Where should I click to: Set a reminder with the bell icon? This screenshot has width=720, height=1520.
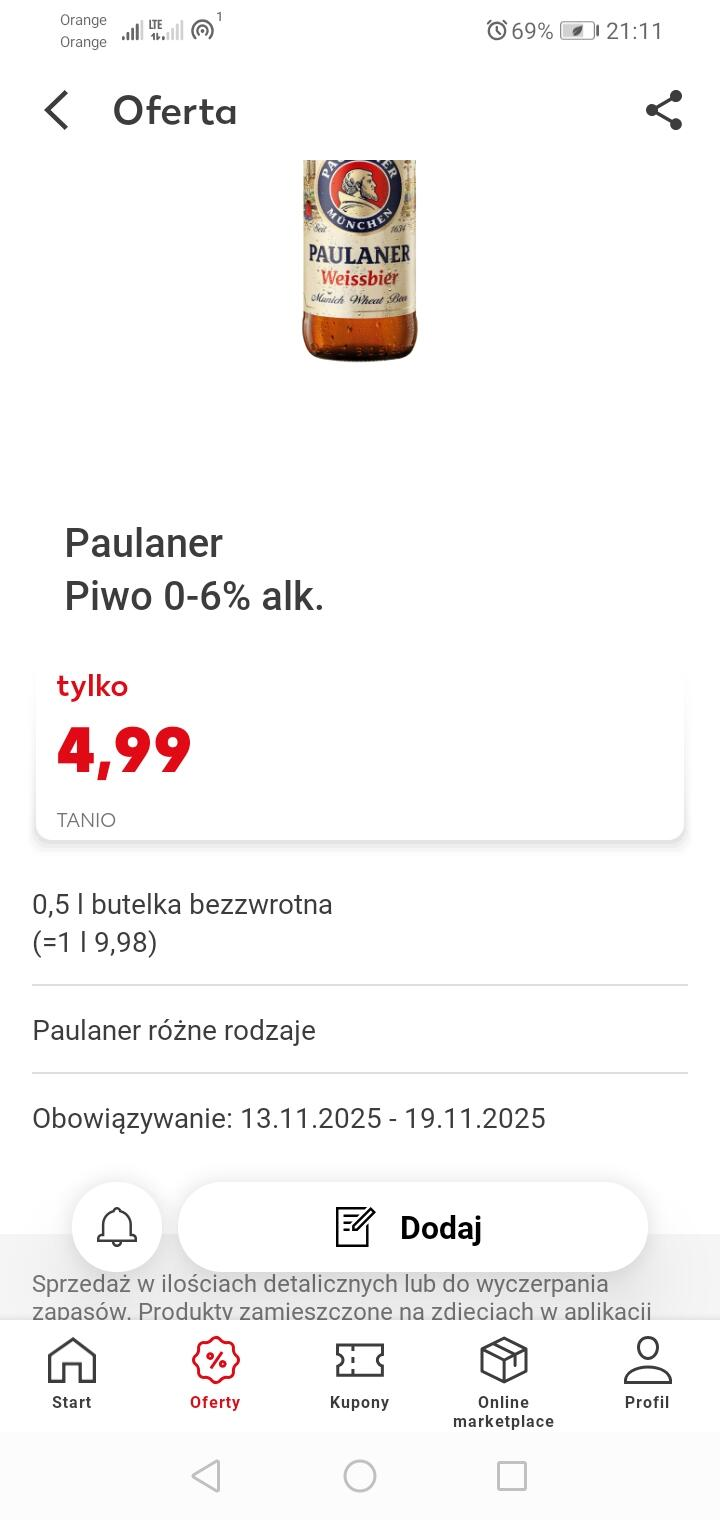tap(117, 1226)
